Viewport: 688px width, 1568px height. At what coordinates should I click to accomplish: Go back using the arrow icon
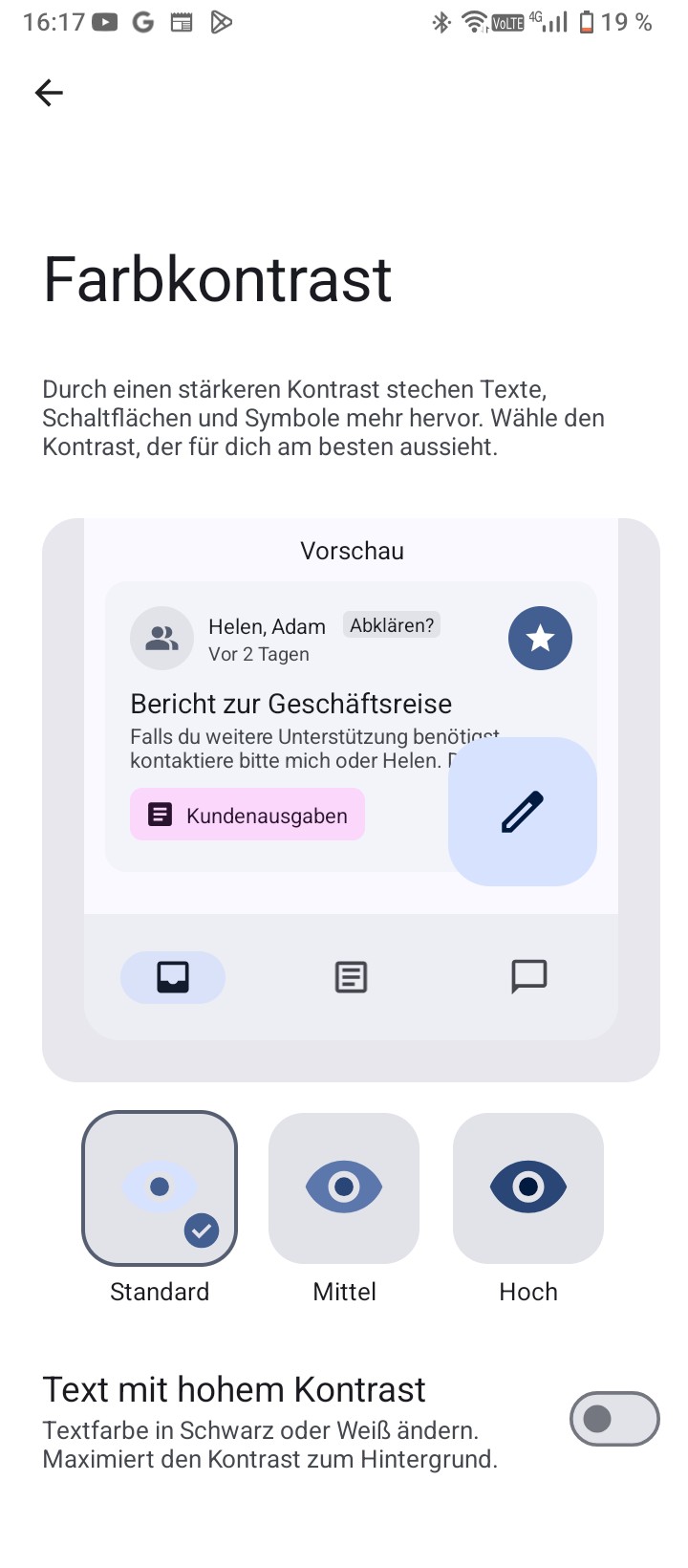click(x=49, y=93)
